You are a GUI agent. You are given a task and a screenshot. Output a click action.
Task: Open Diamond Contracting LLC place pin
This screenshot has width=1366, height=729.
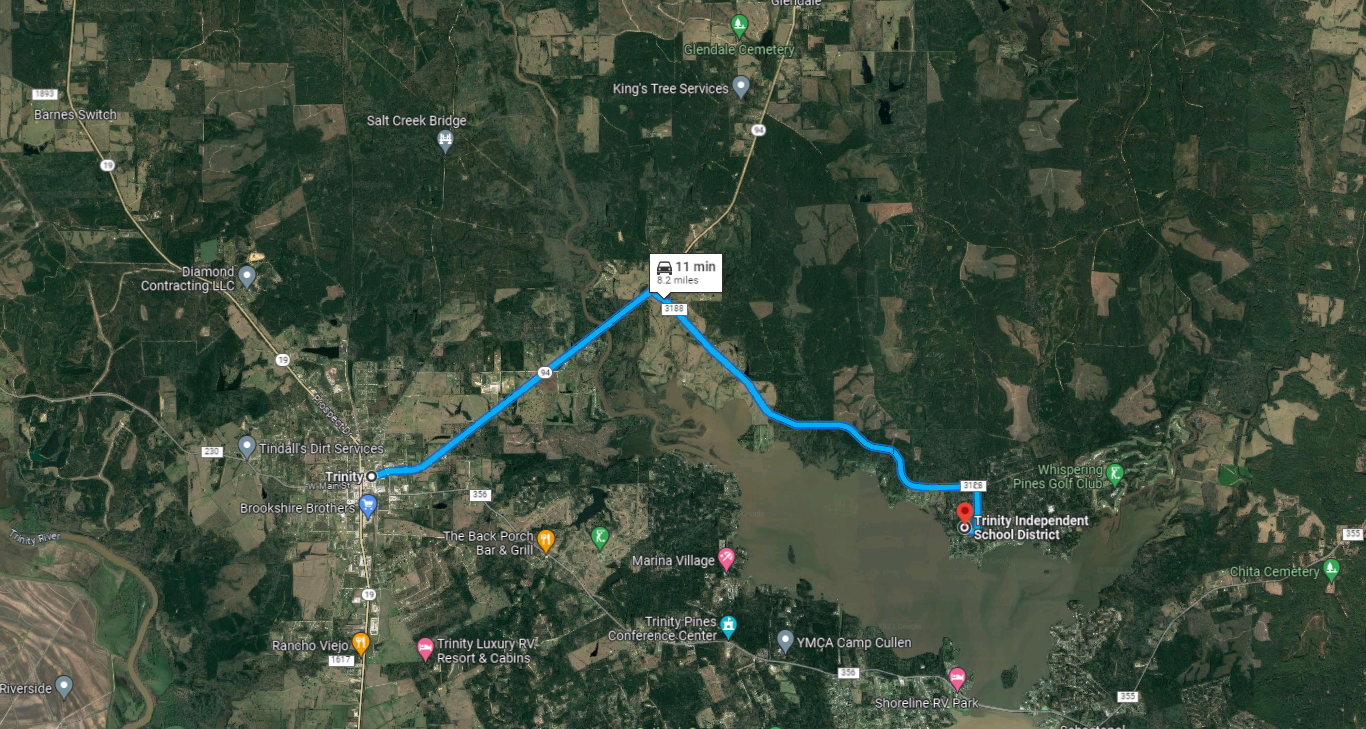(247, 275)
